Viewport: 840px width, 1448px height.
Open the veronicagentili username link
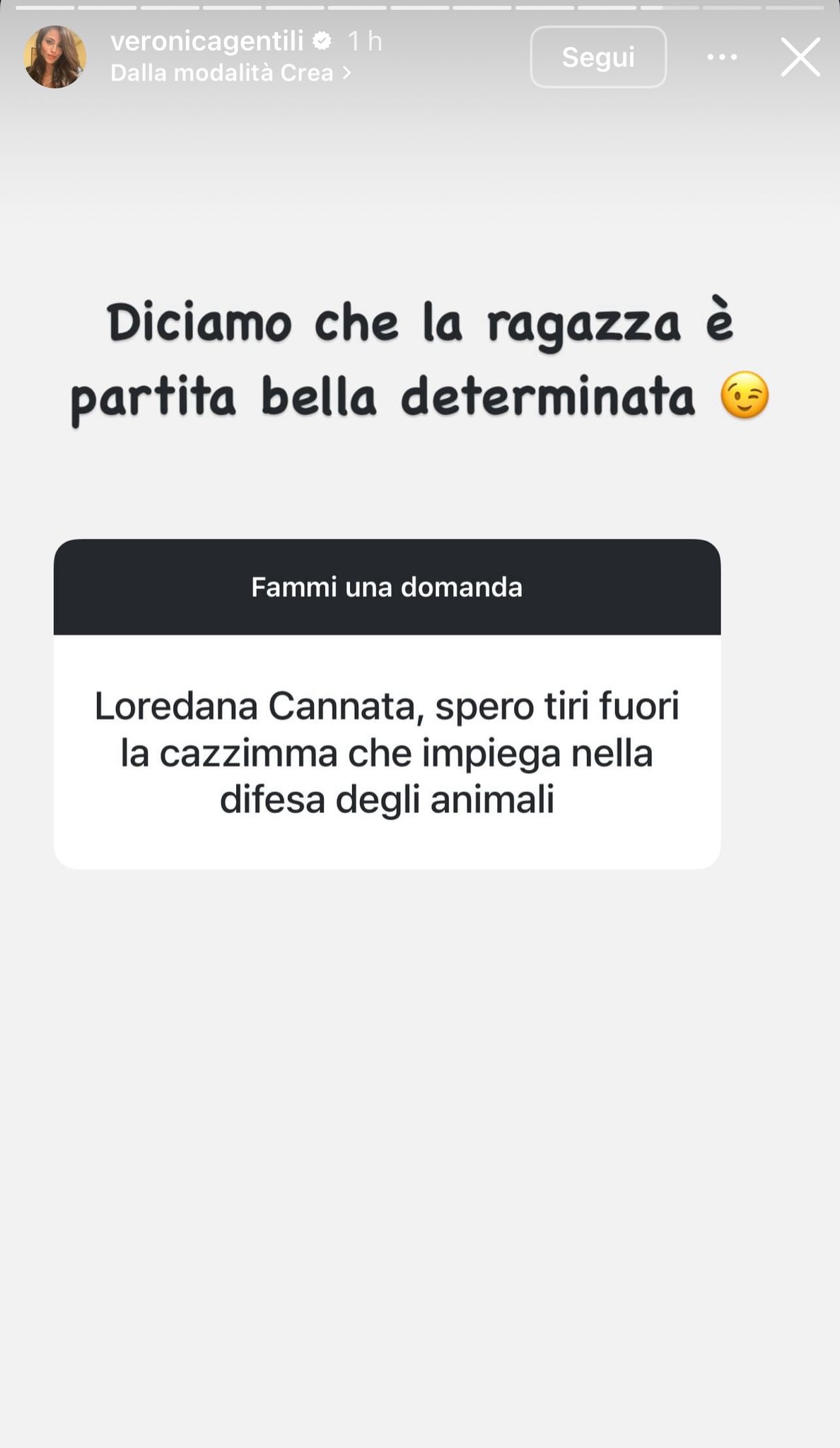[207, 41]
